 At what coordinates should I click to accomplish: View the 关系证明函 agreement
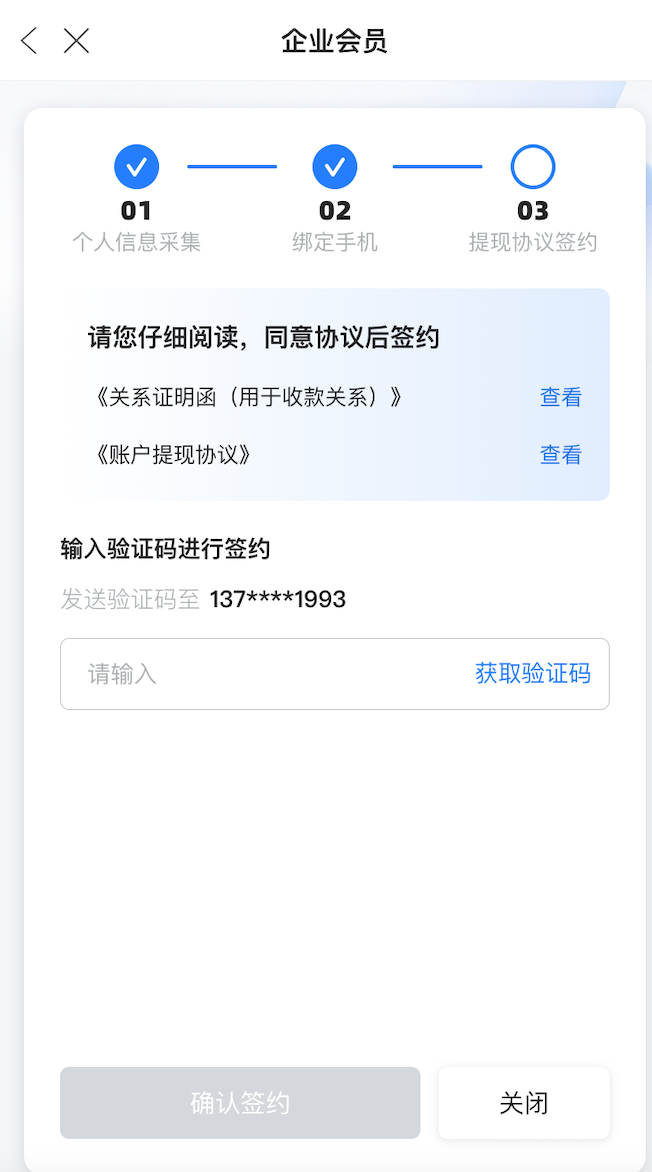pyautogui.click(x=560, y=397)
